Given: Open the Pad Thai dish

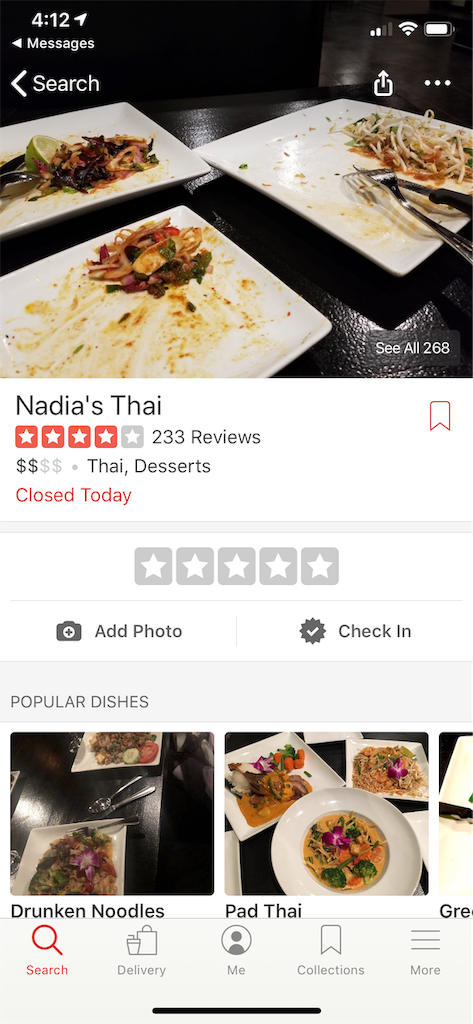Looking at the screenshot, I should (x=327, y=824).
